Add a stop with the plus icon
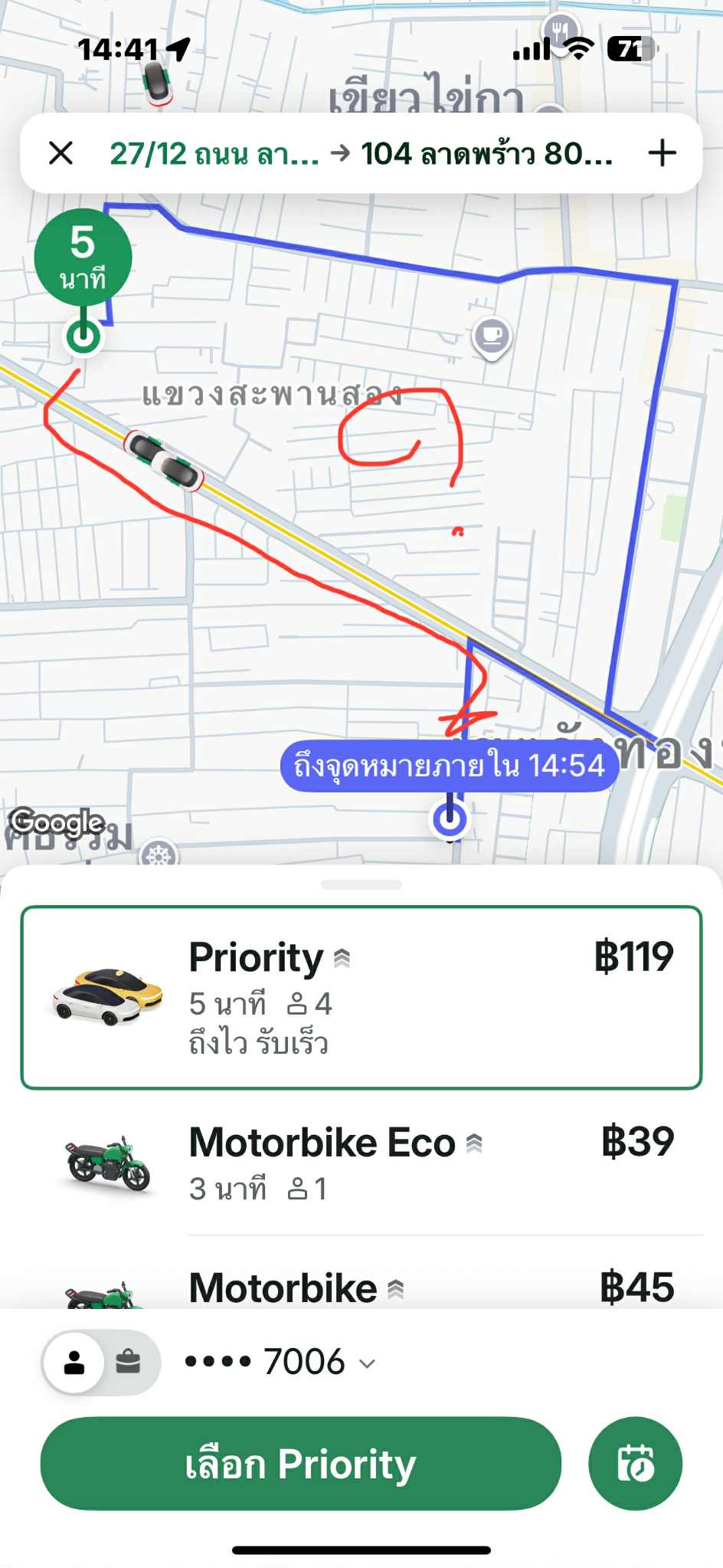The image size is (723, 1568). pyautogui.click(x=662, y=153)
